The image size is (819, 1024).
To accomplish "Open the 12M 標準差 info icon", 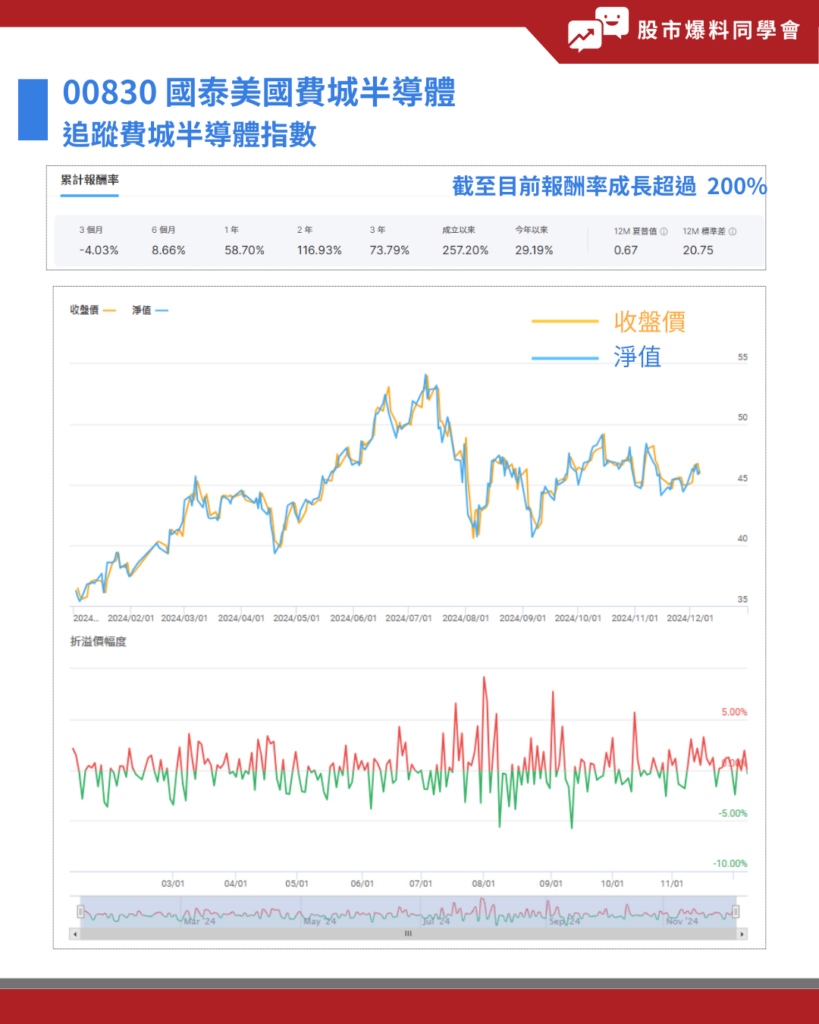I will (x=733, y=231).
